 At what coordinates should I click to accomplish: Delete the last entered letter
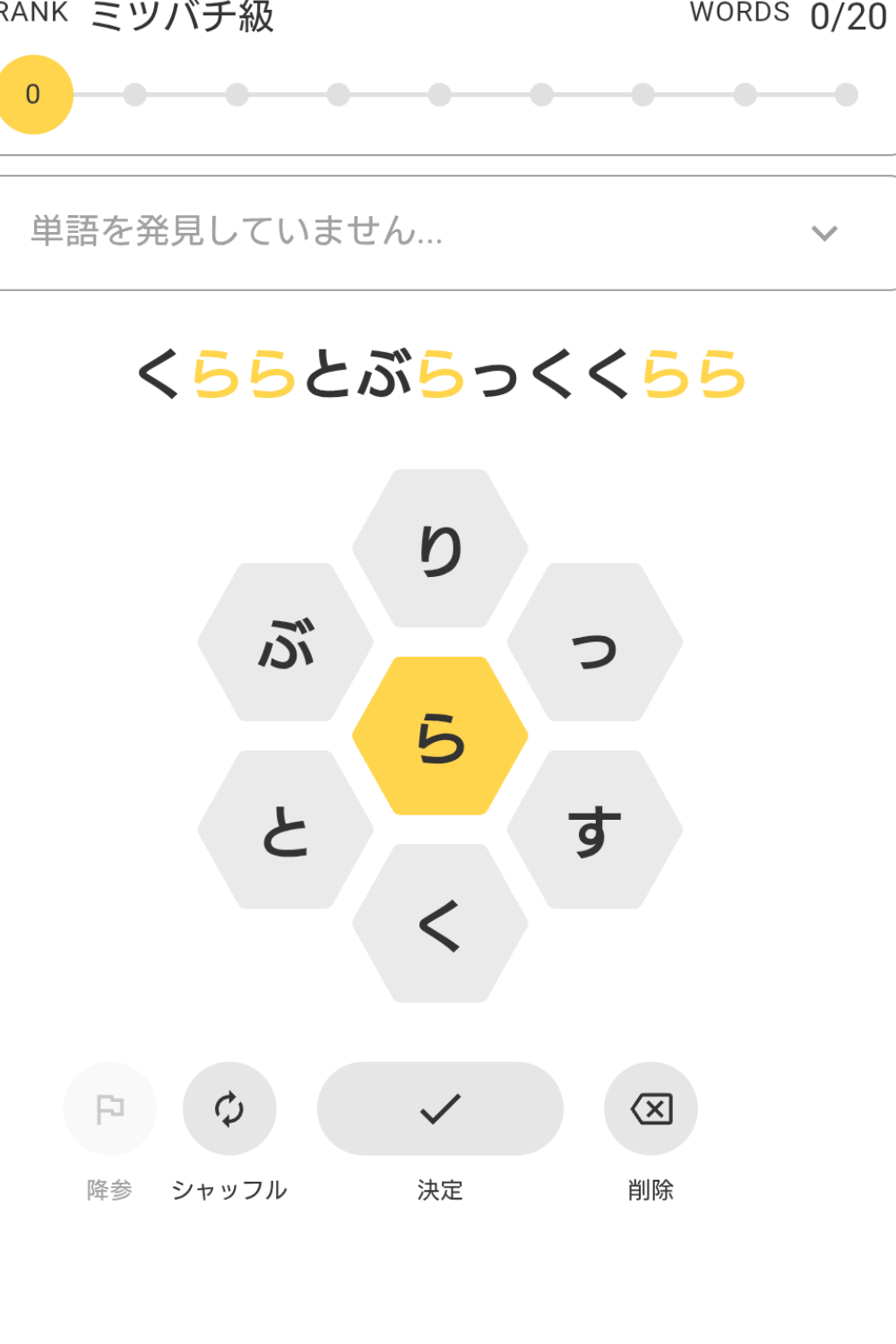651,1108
